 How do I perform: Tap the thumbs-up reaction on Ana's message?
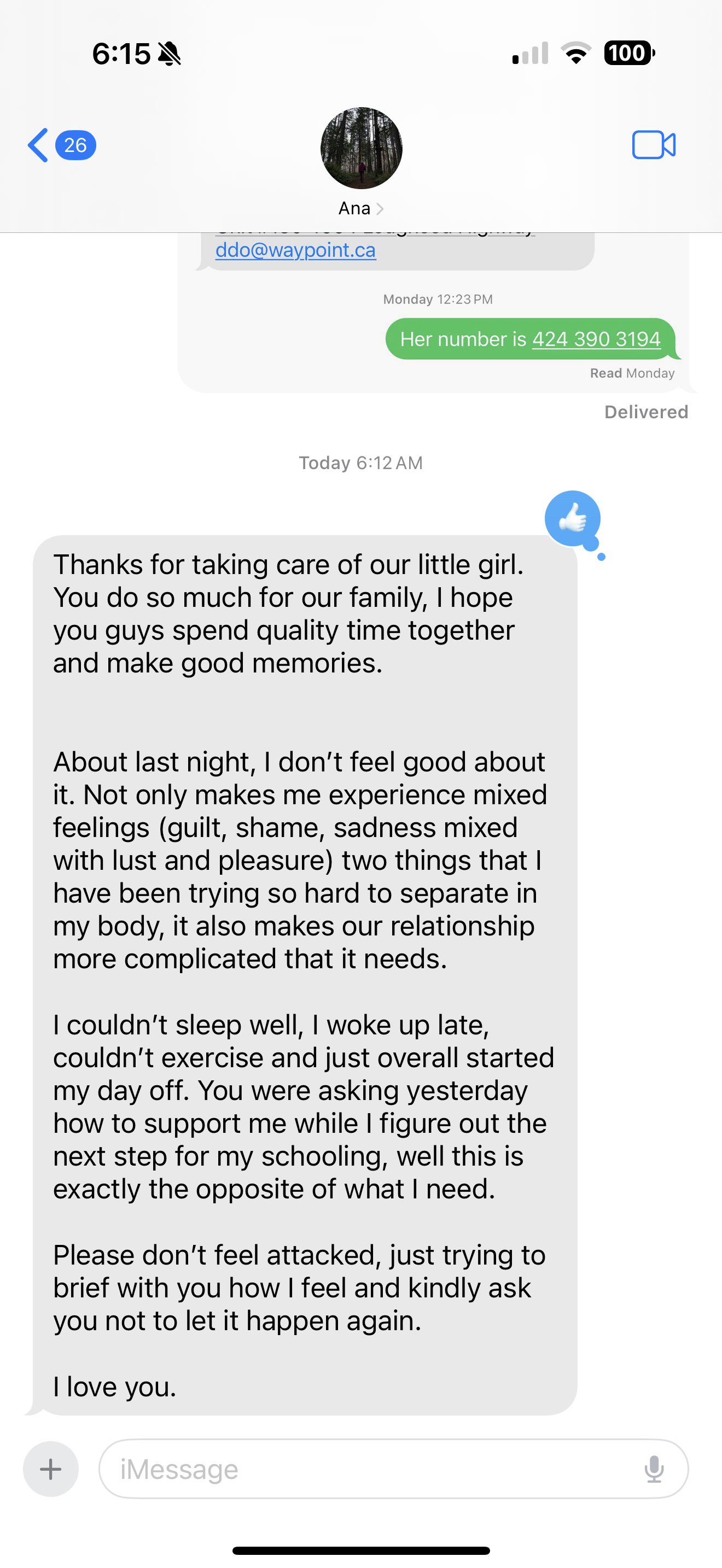pyautogui.click(x=572, y=519)
